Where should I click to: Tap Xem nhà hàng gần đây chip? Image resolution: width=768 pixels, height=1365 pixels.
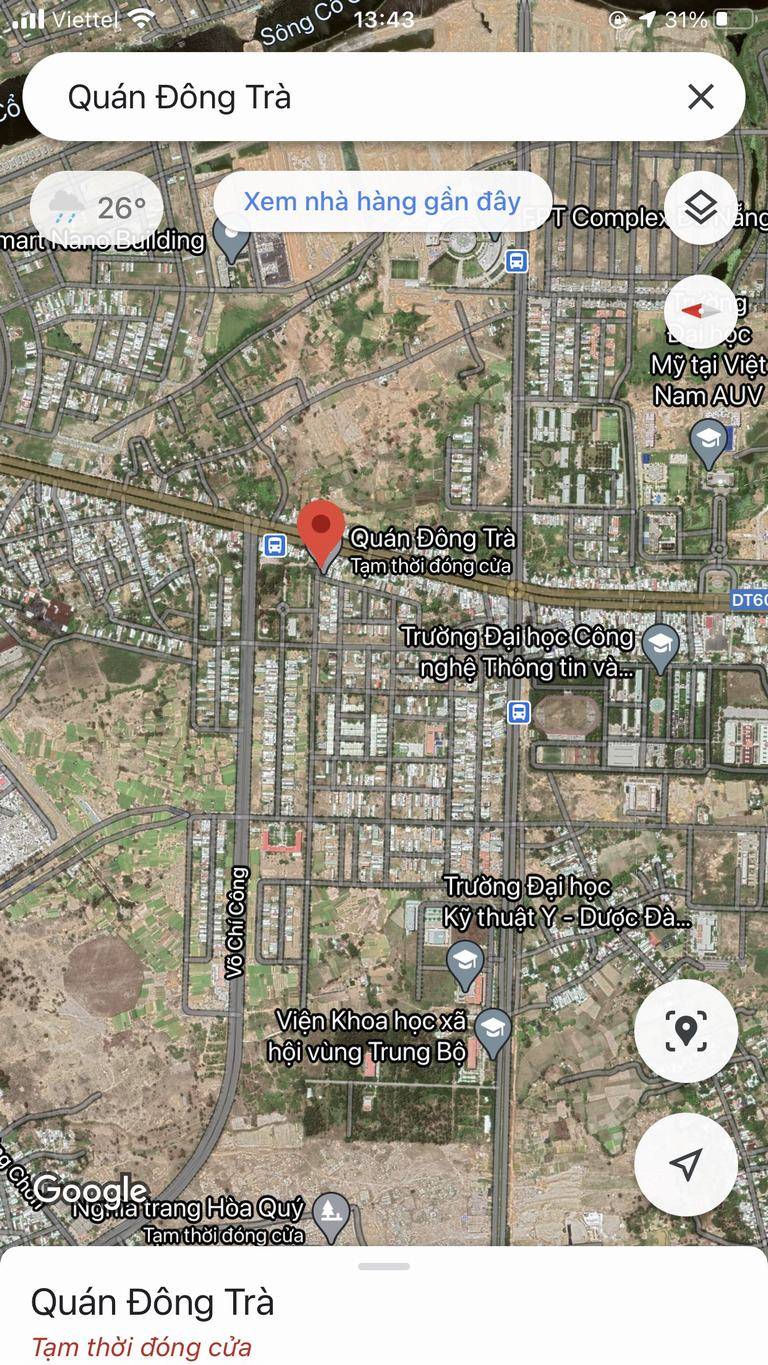tap(382, 201)
